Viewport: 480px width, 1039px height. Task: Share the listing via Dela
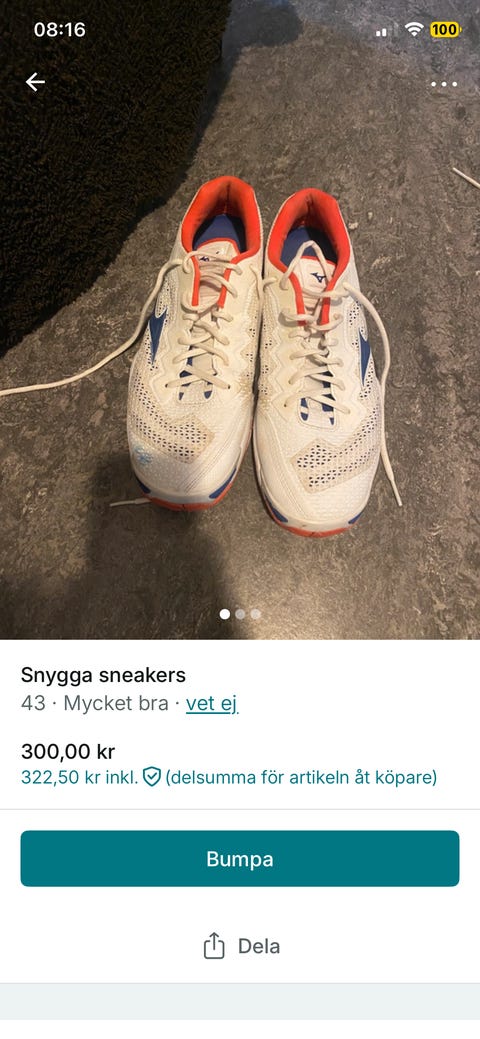241,946
